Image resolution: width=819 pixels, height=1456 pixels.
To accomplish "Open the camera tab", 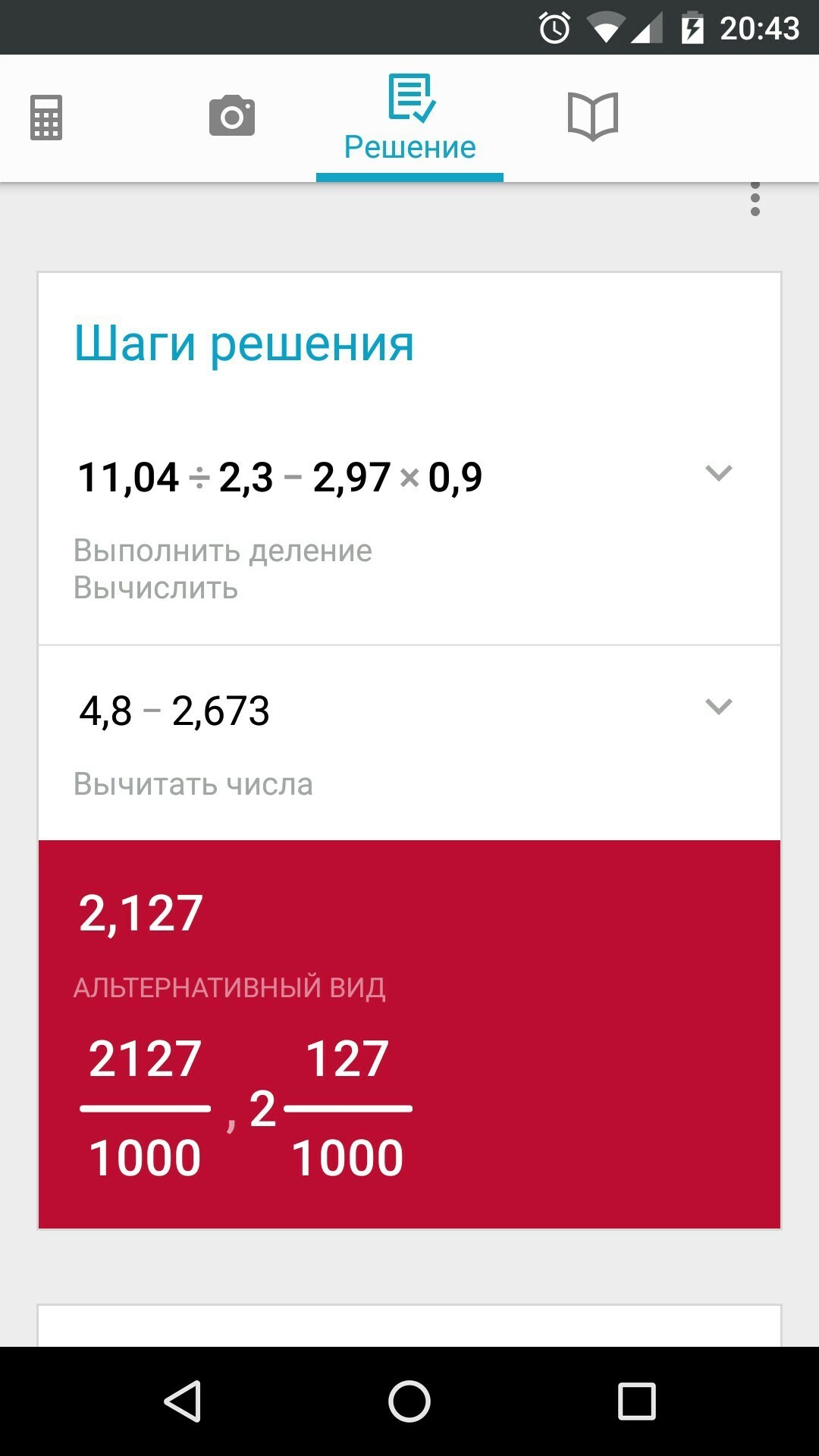I will pyautogui.click(x=232, y=116).
